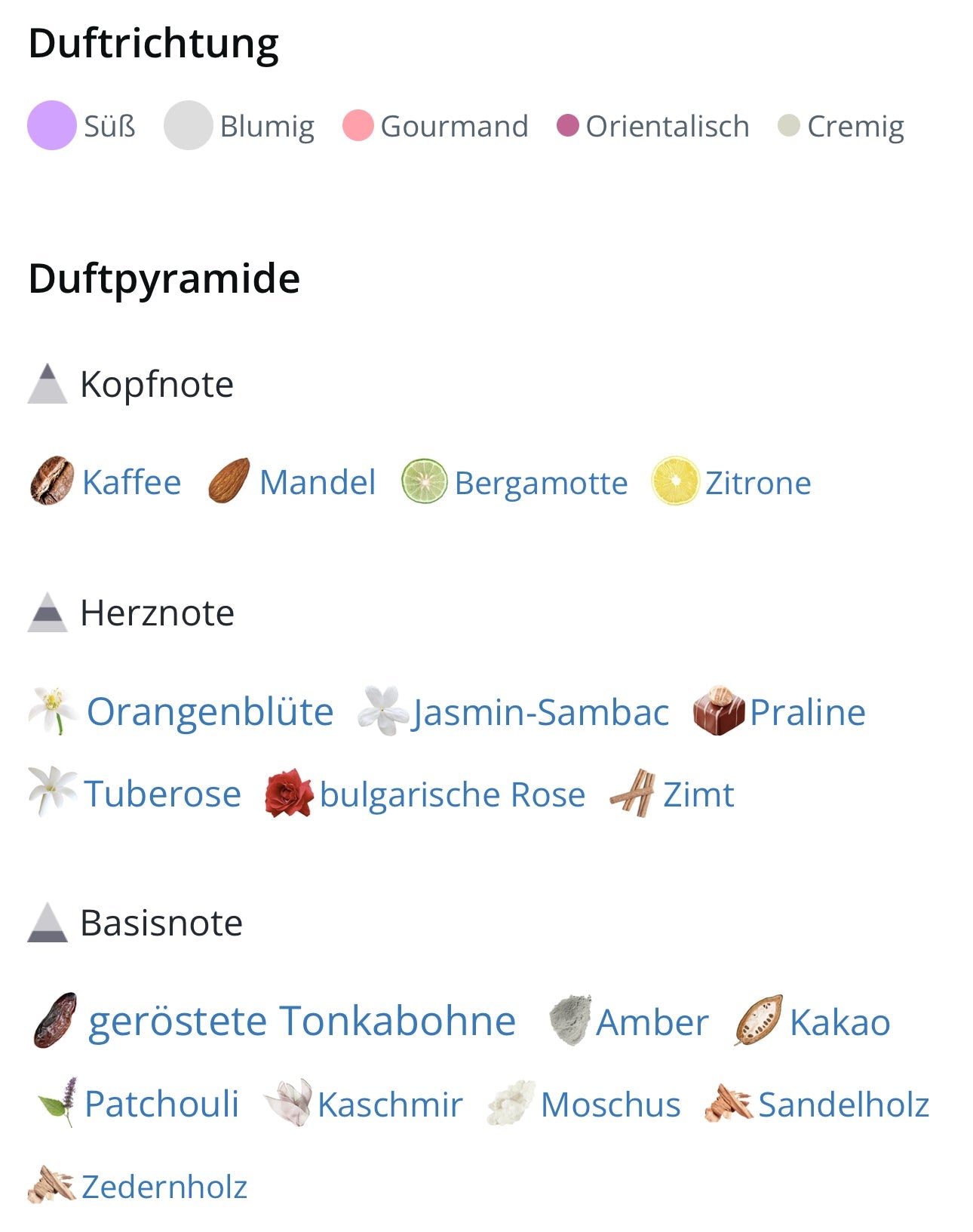Viewport: 973px width, 1232px height.
Task: Tap the Zimt note link
Action: click(x=698, y=794)
